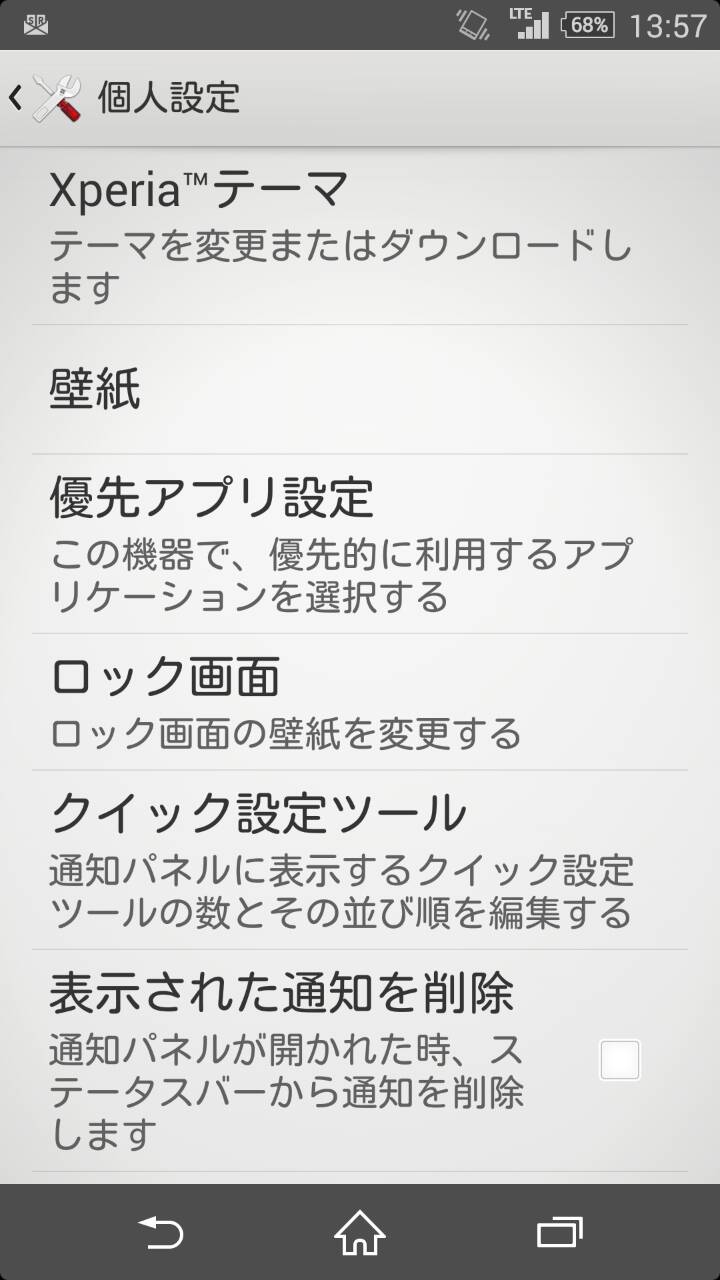Image resolution: width=720 pixels, height=1280 pixels.
Task: Open 優先アプリ設定
Action: pyautogui.click(x=359, y=543)
